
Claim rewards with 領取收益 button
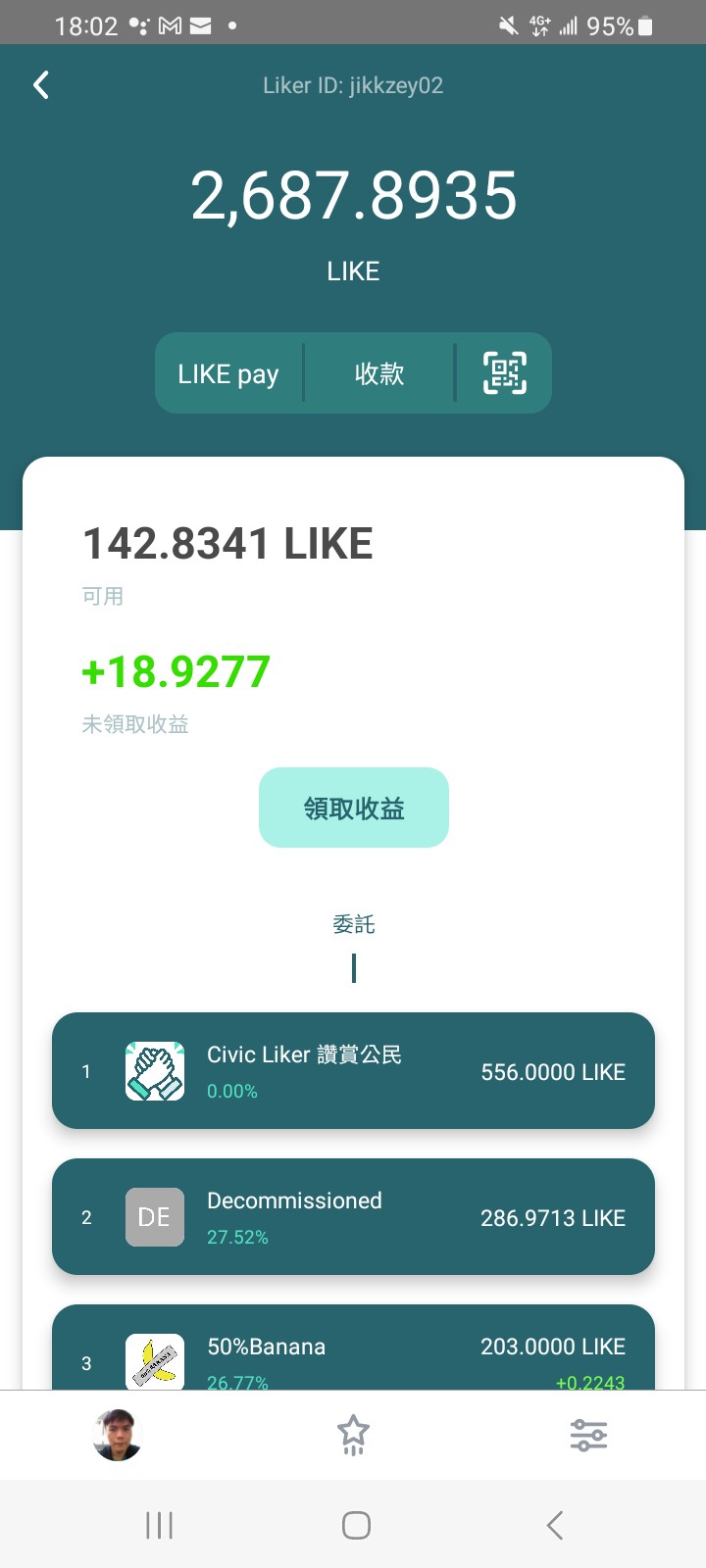[353, 808]
